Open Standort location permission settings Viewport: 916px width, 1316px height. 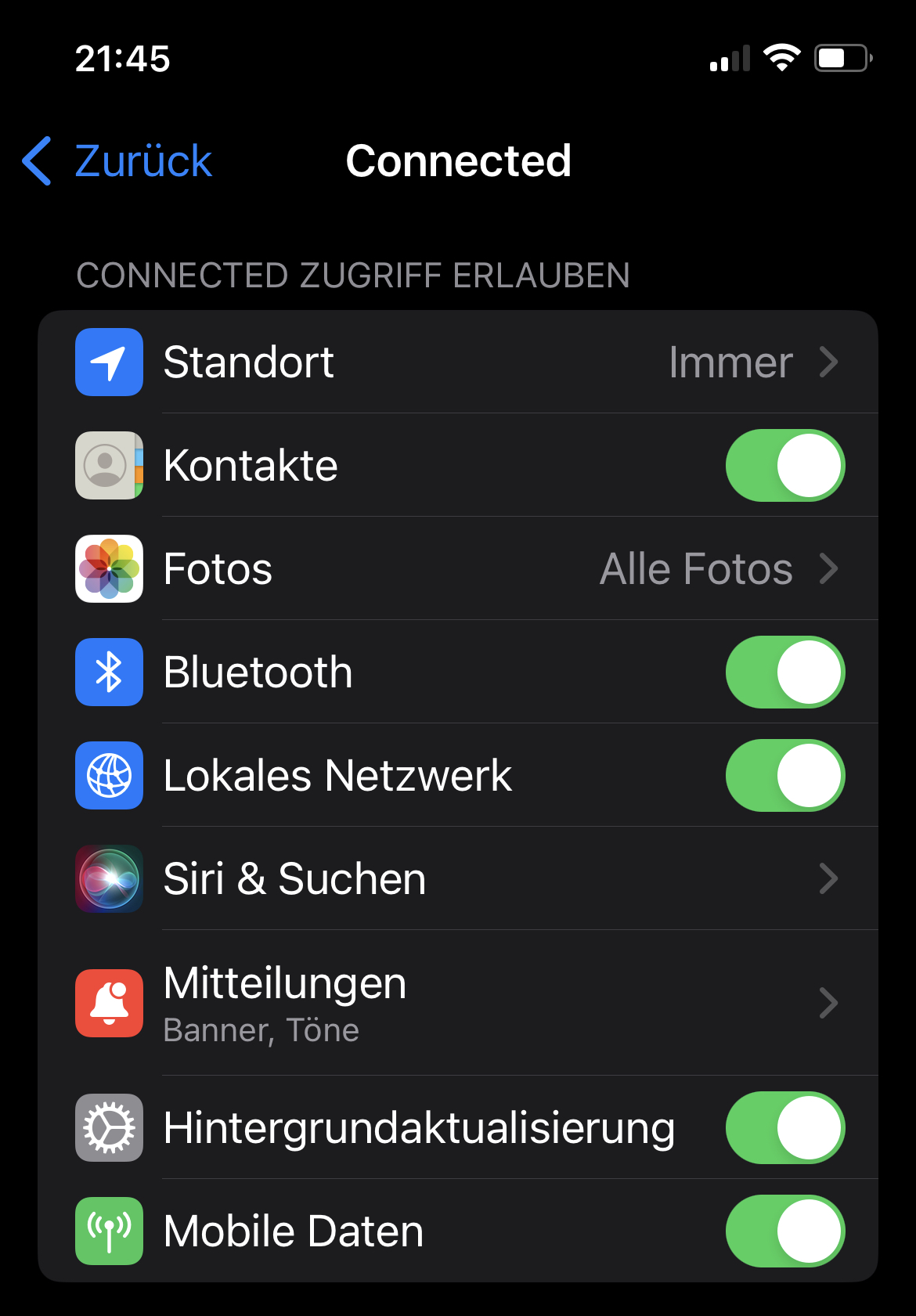pyautogui.click(x=457, y=362)
